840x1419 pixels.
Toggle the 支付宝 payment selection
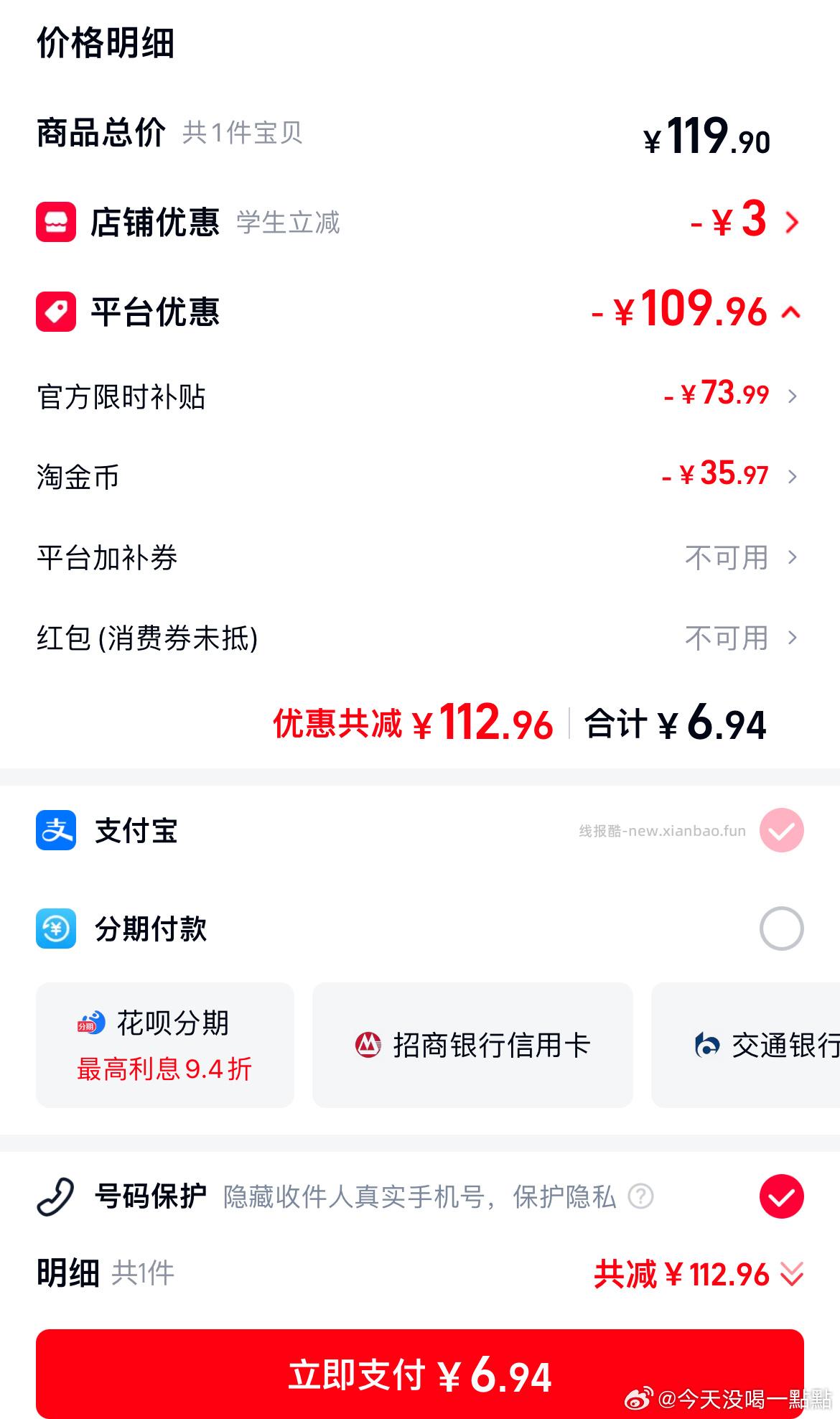click(782, 832)
